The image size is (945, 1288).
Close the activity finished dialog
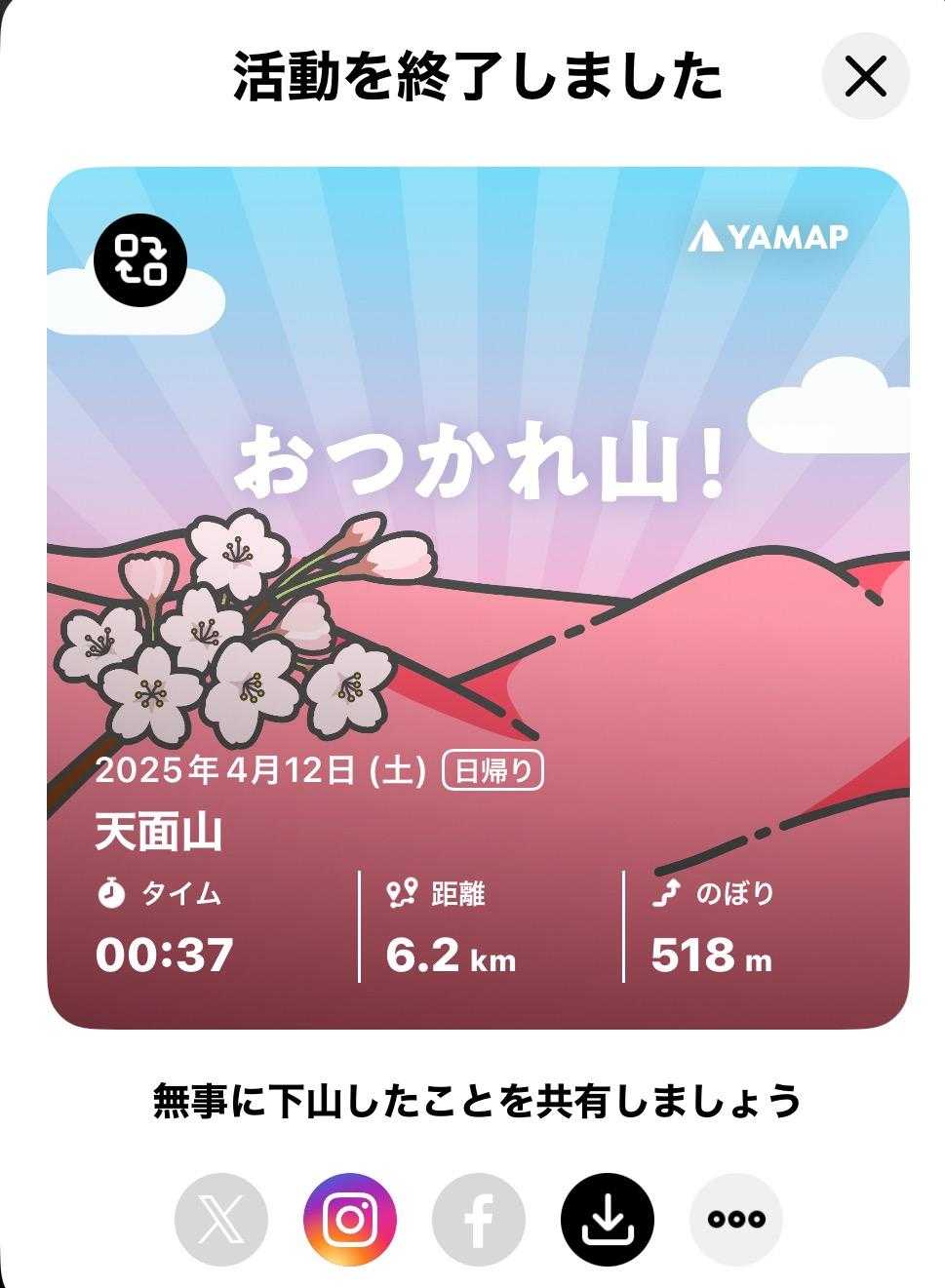tap(865, 76)
